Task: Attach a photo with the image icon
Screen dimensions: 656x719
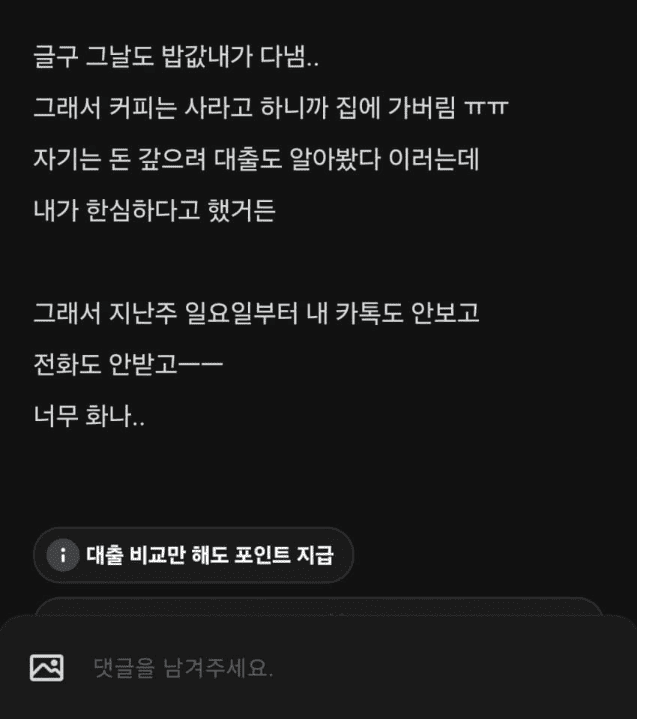Action: pyautogui.click(x=46, y=667)
